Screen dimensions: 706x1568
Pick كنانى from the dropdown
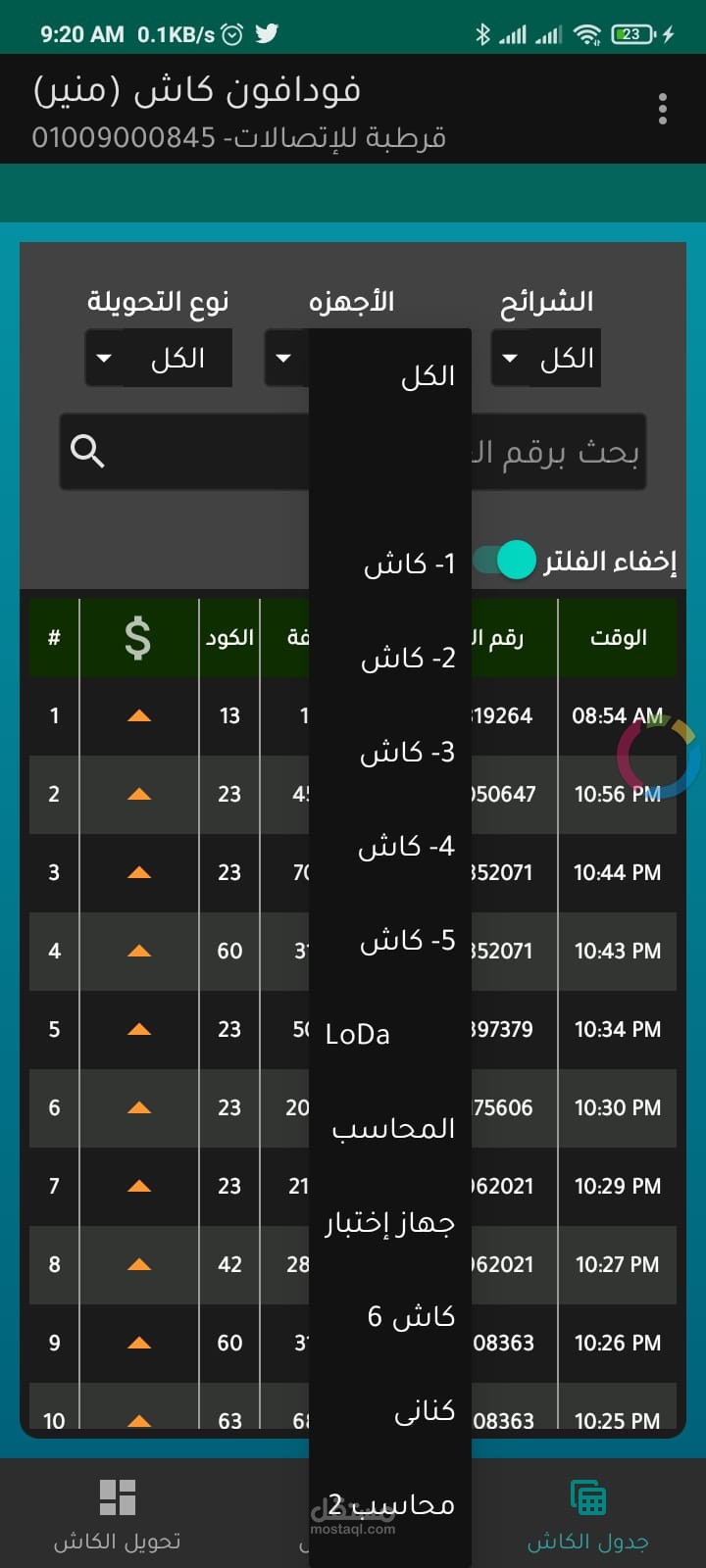coord(390,1410)
